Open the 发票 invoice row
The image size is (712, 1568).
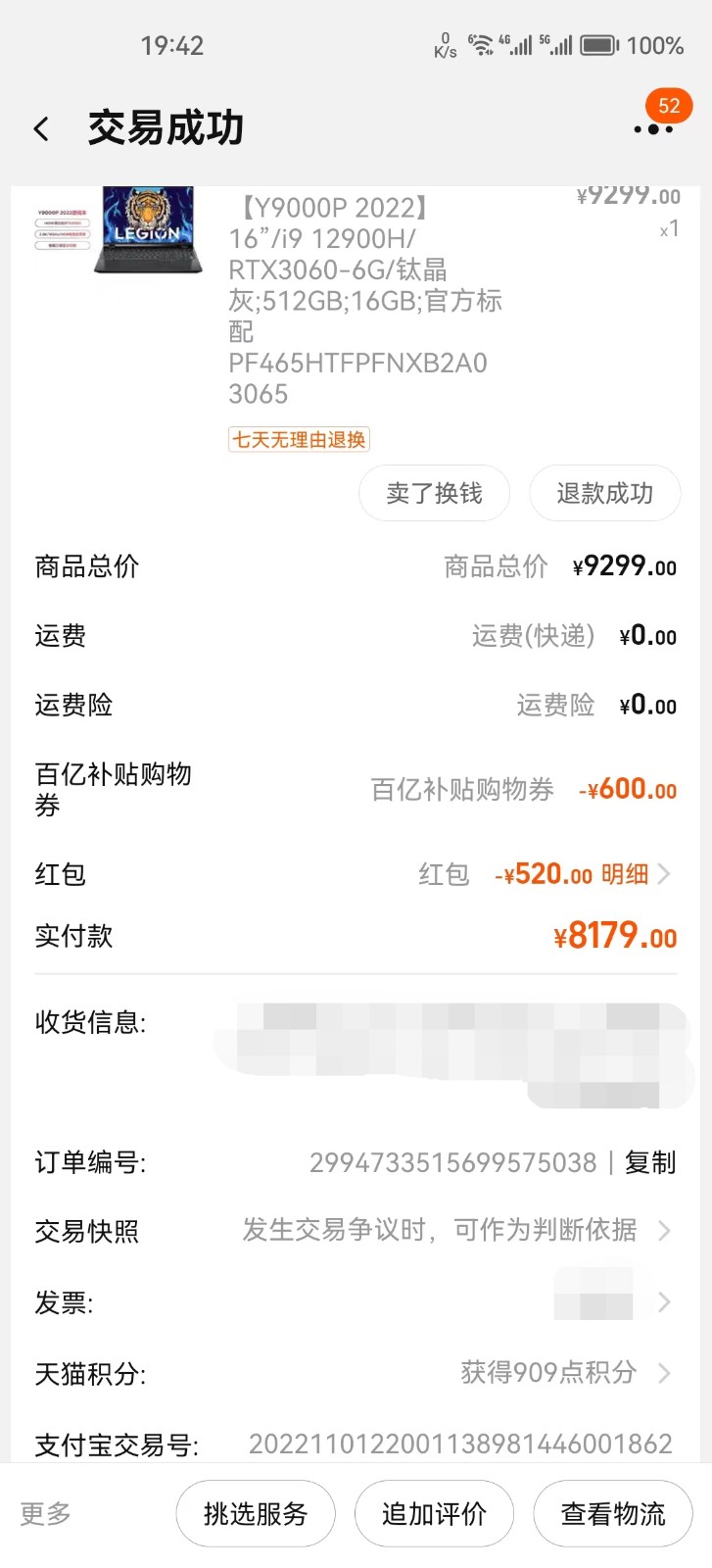356,1302
